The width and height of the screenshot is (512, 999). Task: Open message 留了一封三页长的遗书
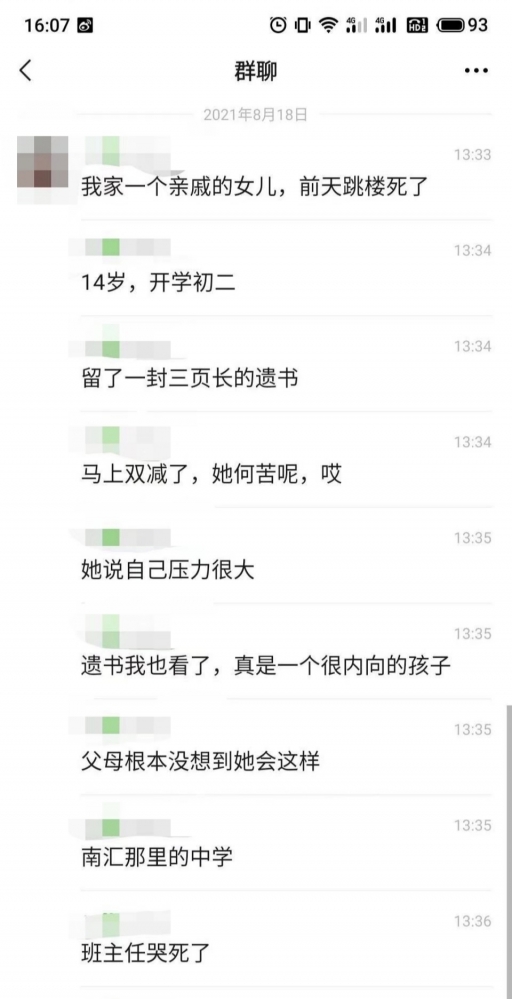[x=190, y=379]
